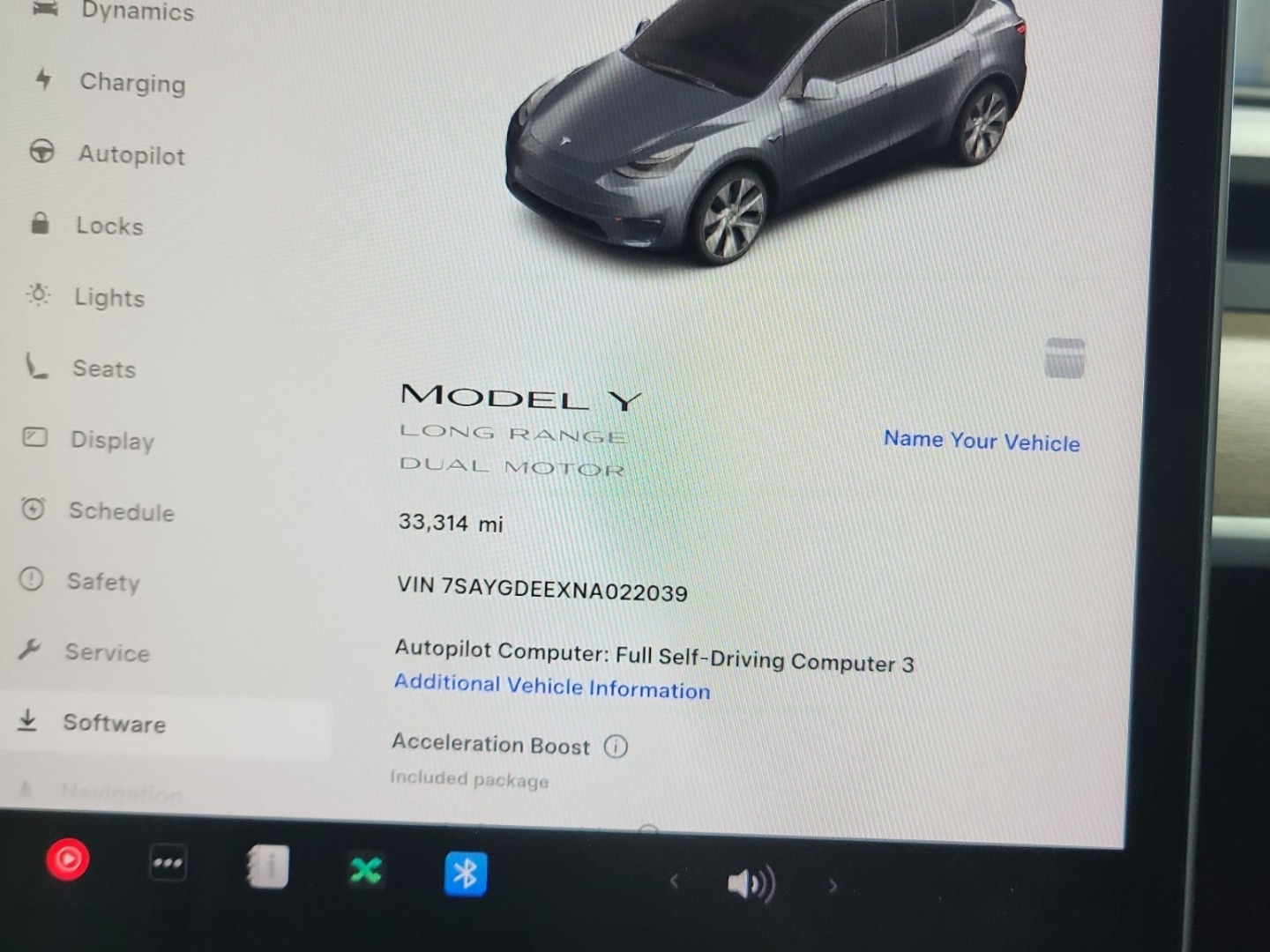Open the three-dot app launcher
This screenshot has width=1270, height=952.
(x=168, y=863)
